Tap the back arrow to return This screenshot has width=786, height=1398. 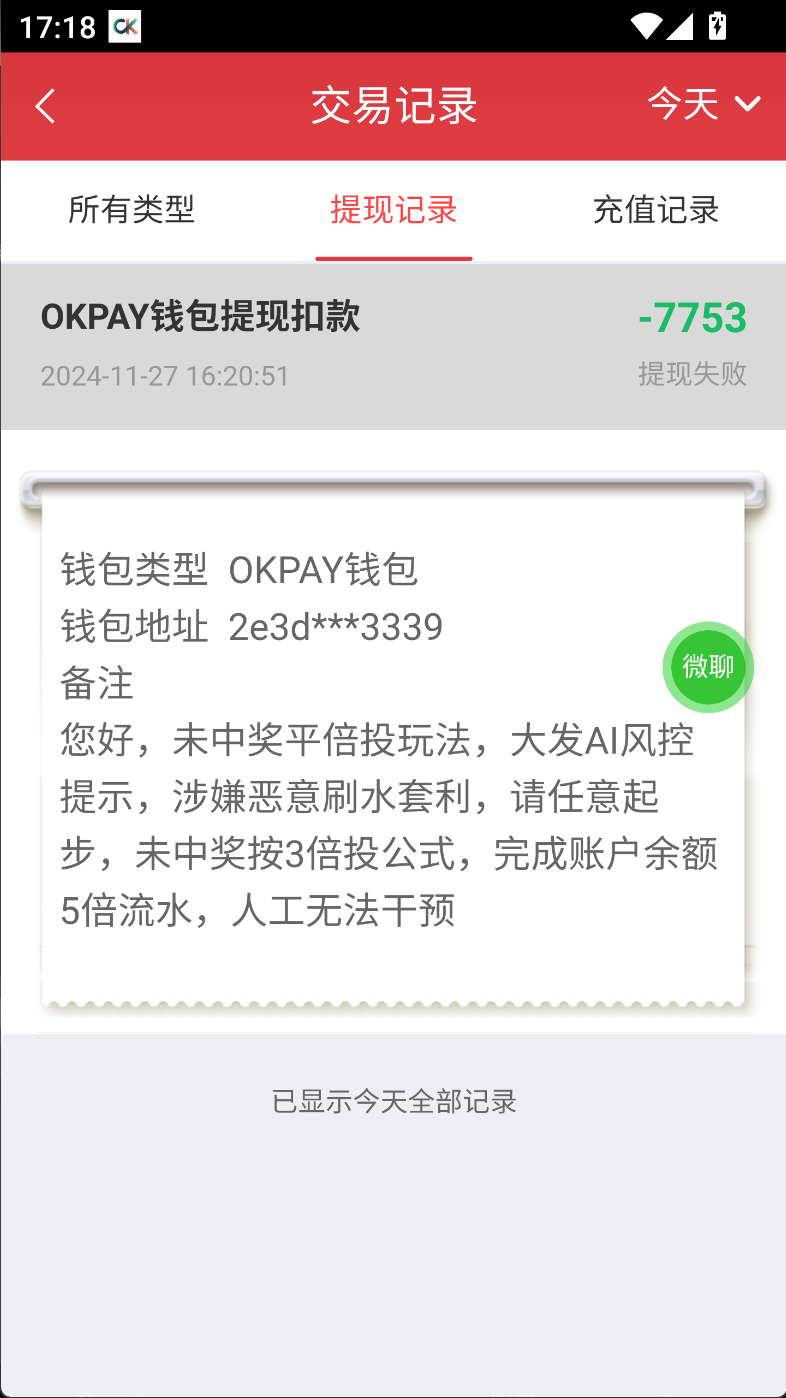coord(44,105)
